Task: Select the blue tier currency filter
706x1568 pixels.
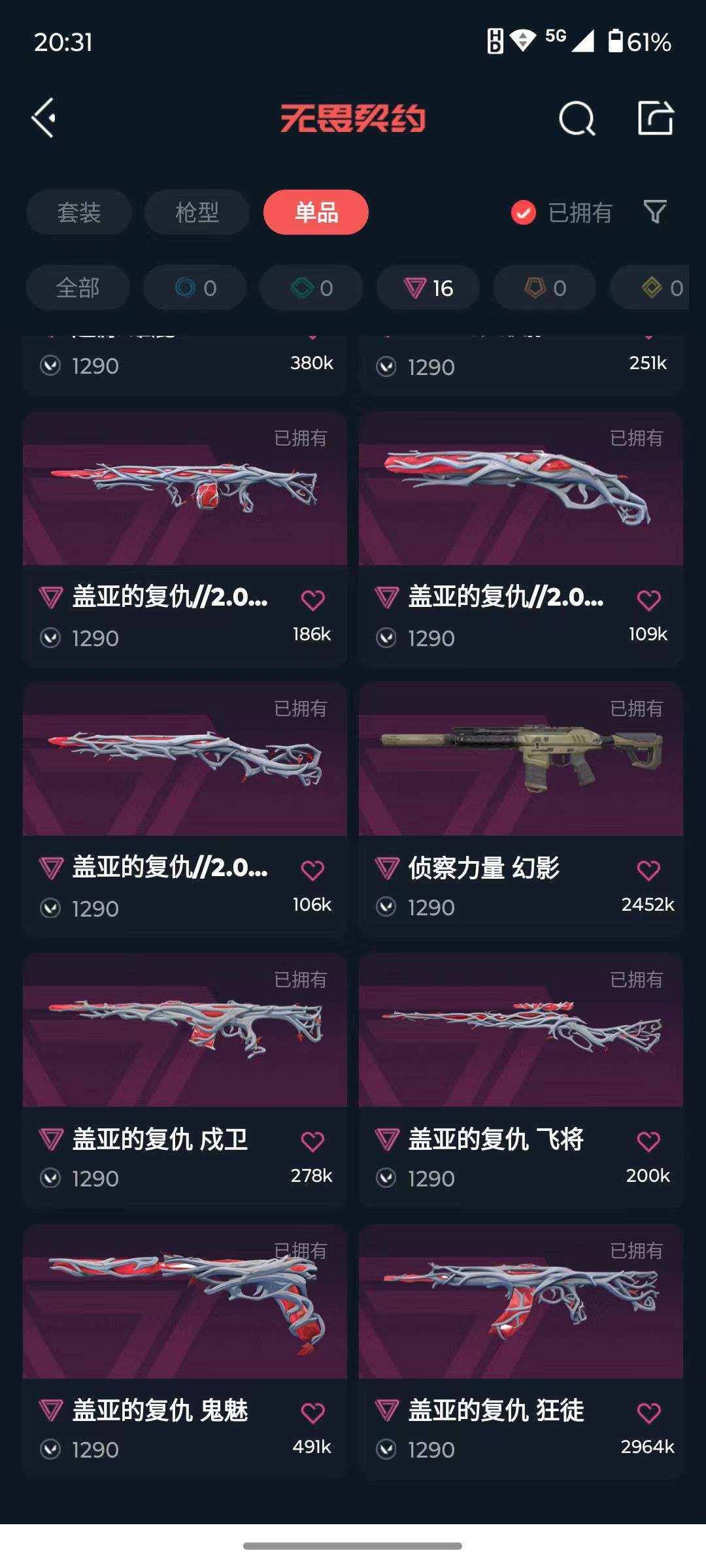Action: pos(194,287)
